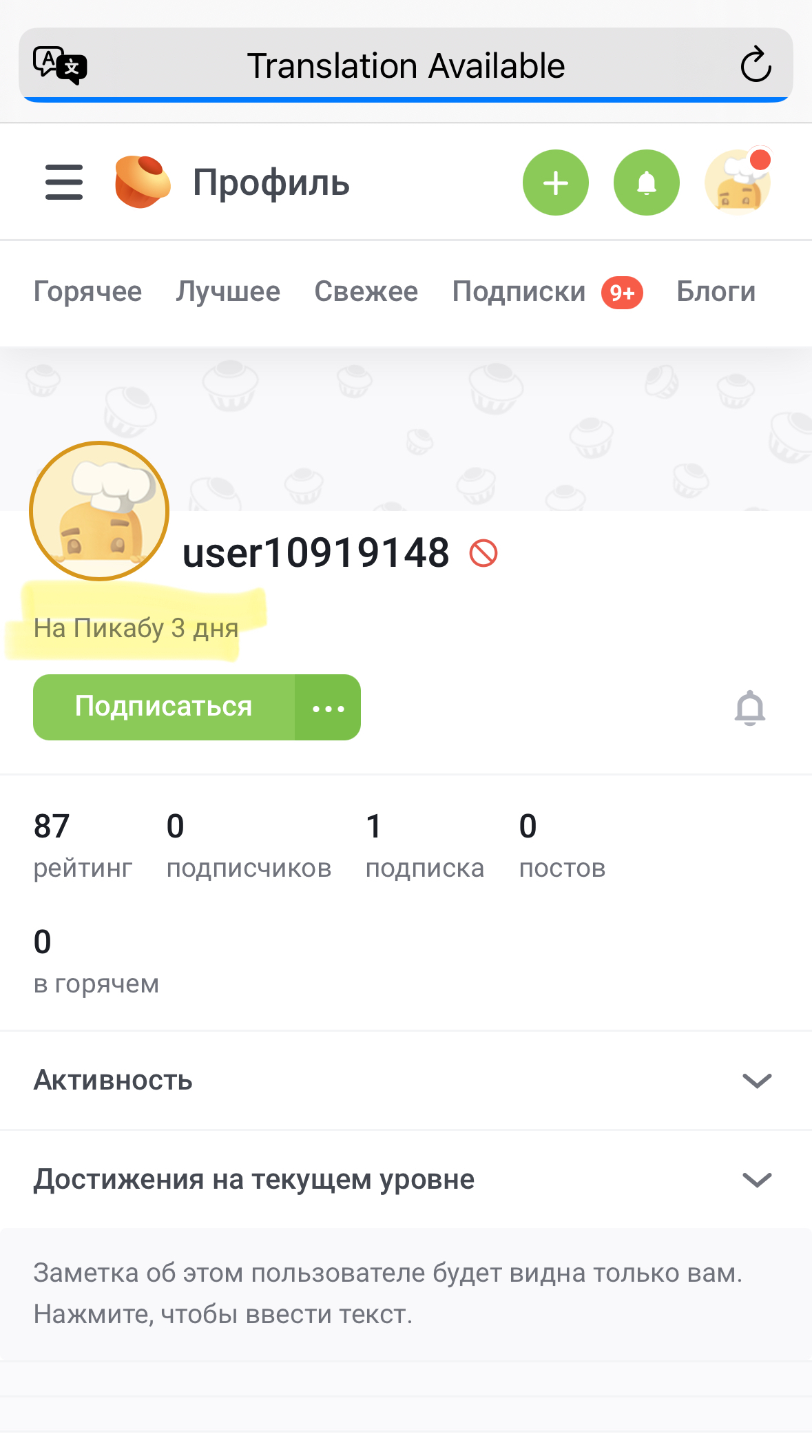Switch to the Свежее tab
This screenshot has height=1456, width=812.
366,291
